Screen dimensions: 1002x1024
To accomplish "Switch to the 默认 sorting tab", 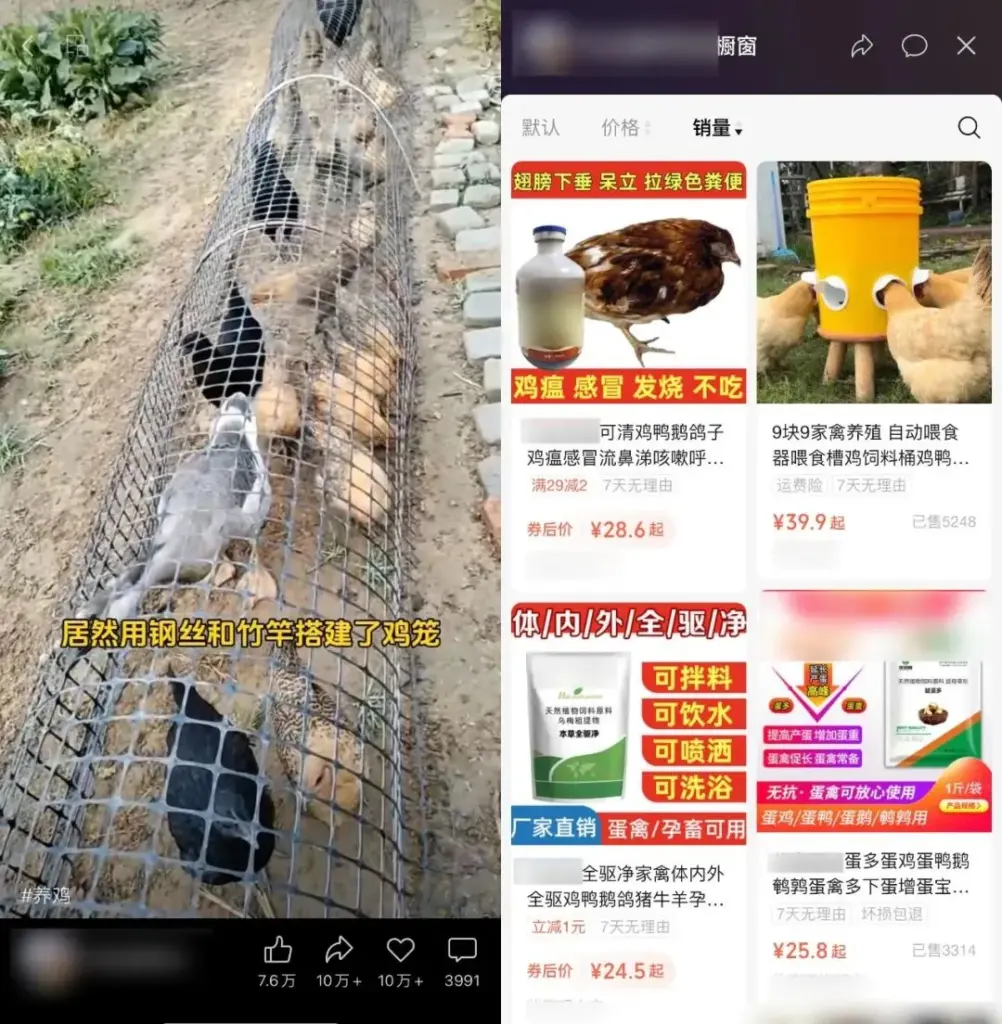I will pyautogui.click(x=541, y=128).
